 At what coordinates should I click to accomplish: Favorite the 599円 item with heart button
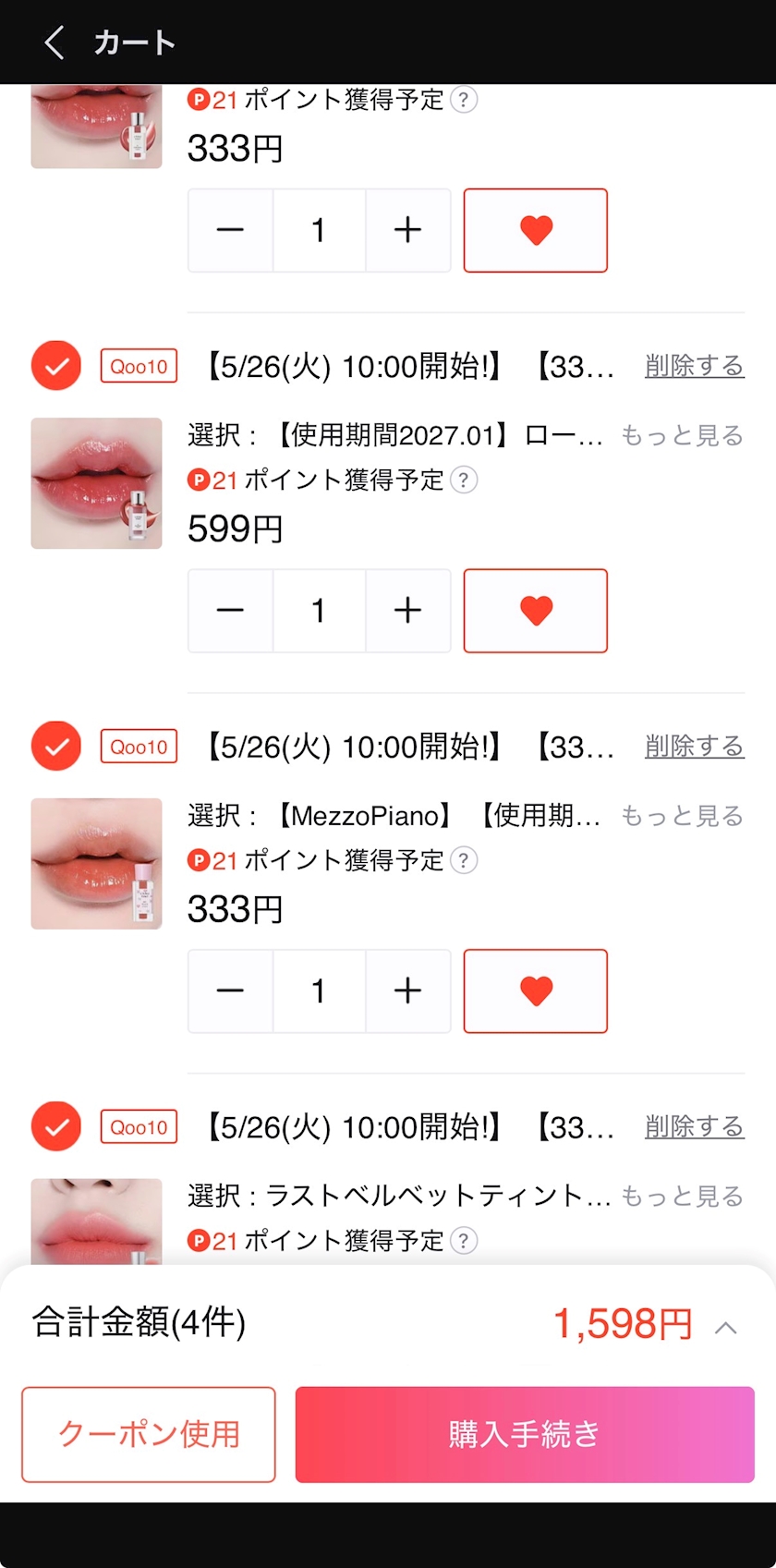(536, 611)
